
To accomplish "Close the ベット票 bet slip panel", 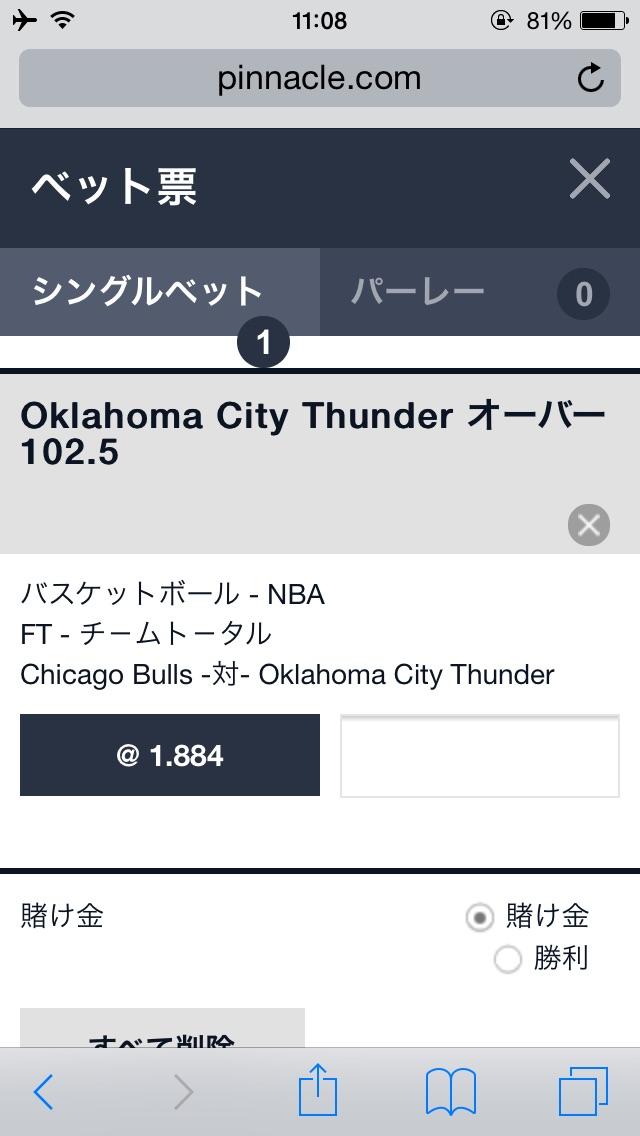I will click(x=589, y=178).
